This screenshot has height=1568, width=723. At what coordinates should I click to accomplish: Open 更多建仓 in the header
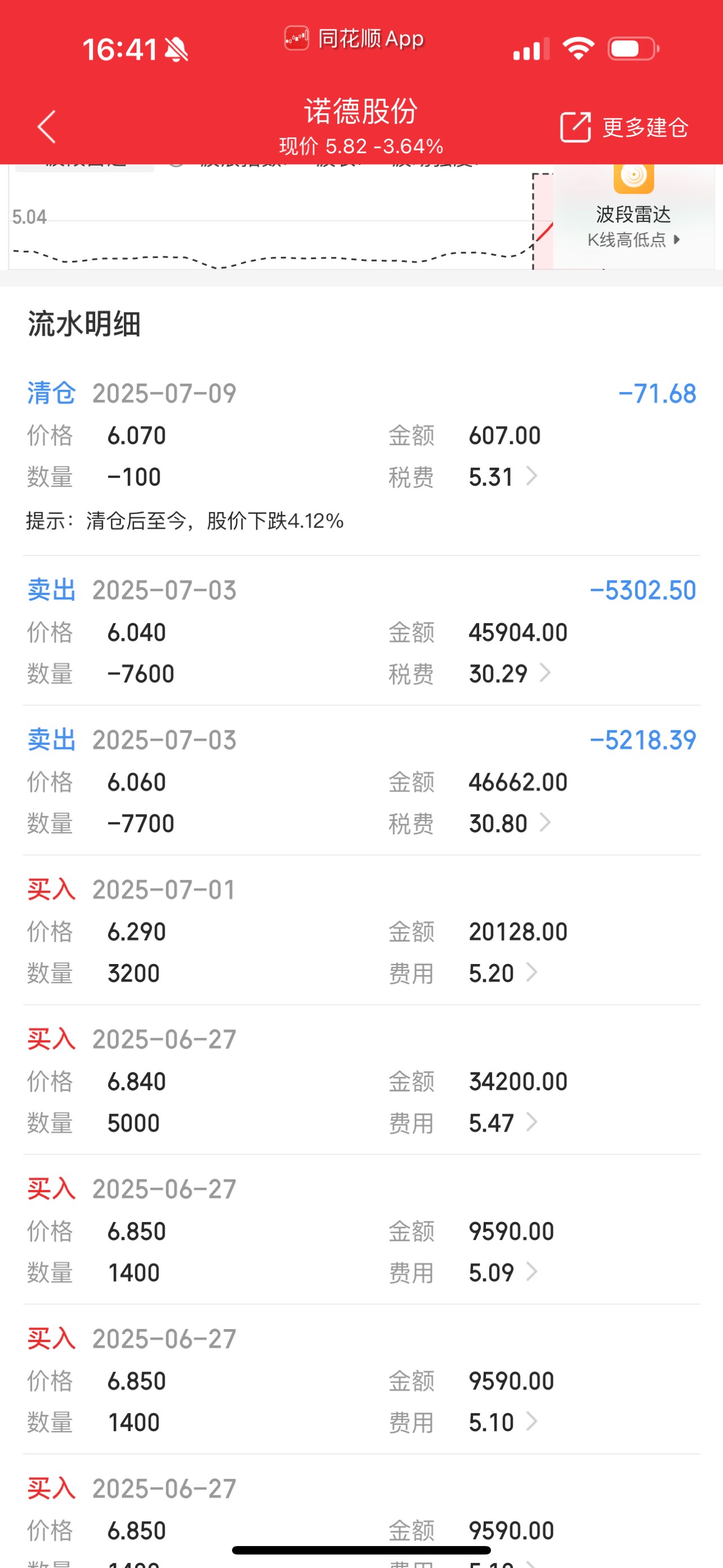click(x=624, y=127)
